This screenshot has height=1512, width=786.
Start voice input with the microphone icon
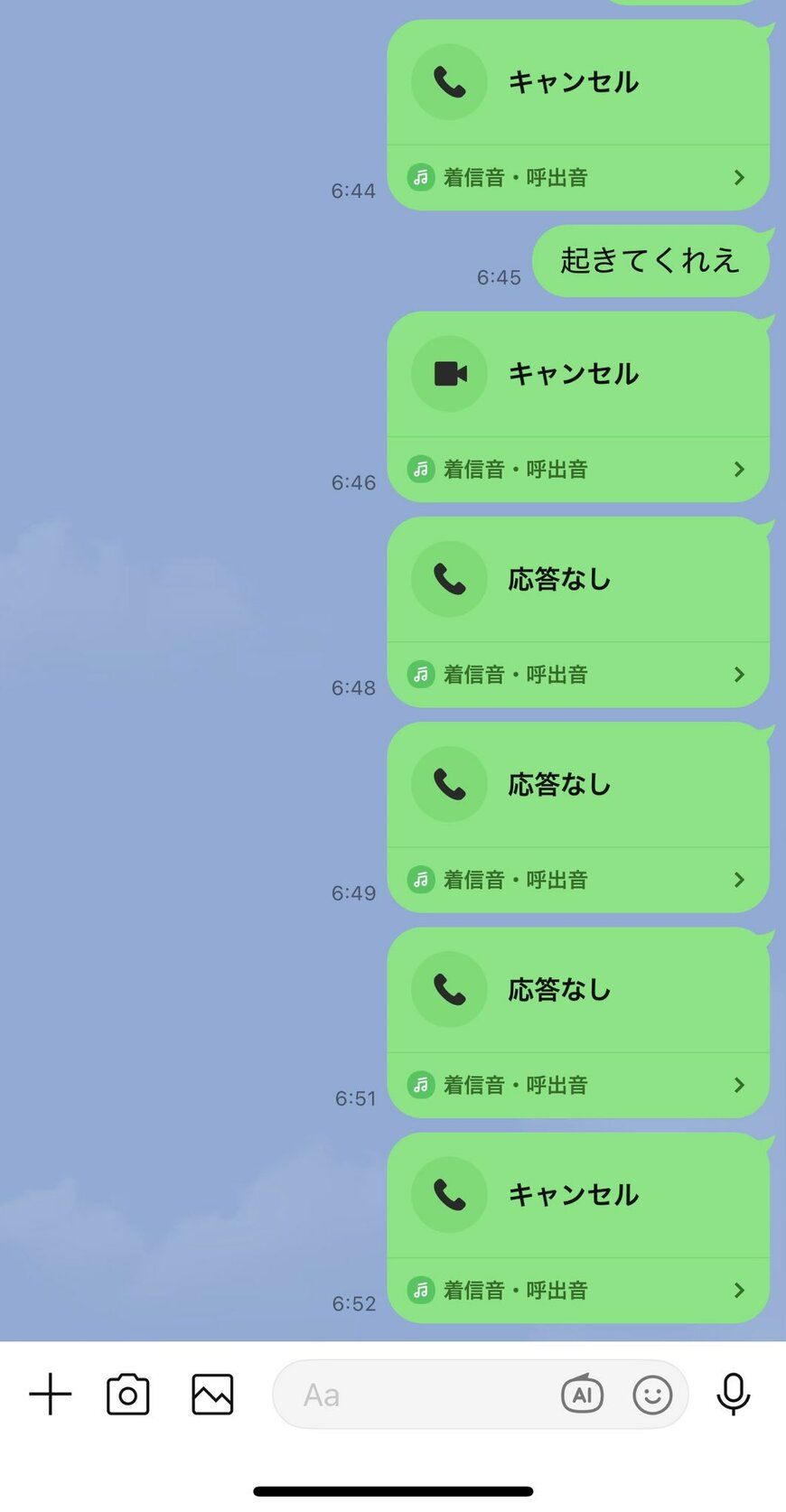(x=735, y=1394)
